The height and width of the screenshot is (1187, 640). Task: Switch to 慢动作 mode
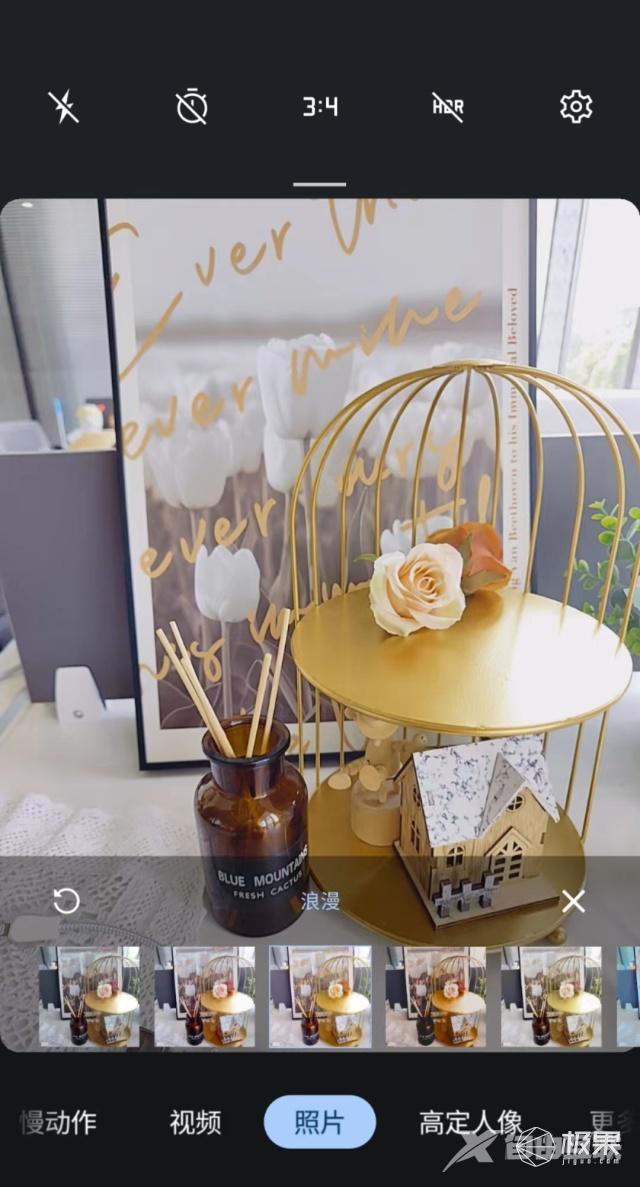pyautogui.click(x=58, y=1122)
